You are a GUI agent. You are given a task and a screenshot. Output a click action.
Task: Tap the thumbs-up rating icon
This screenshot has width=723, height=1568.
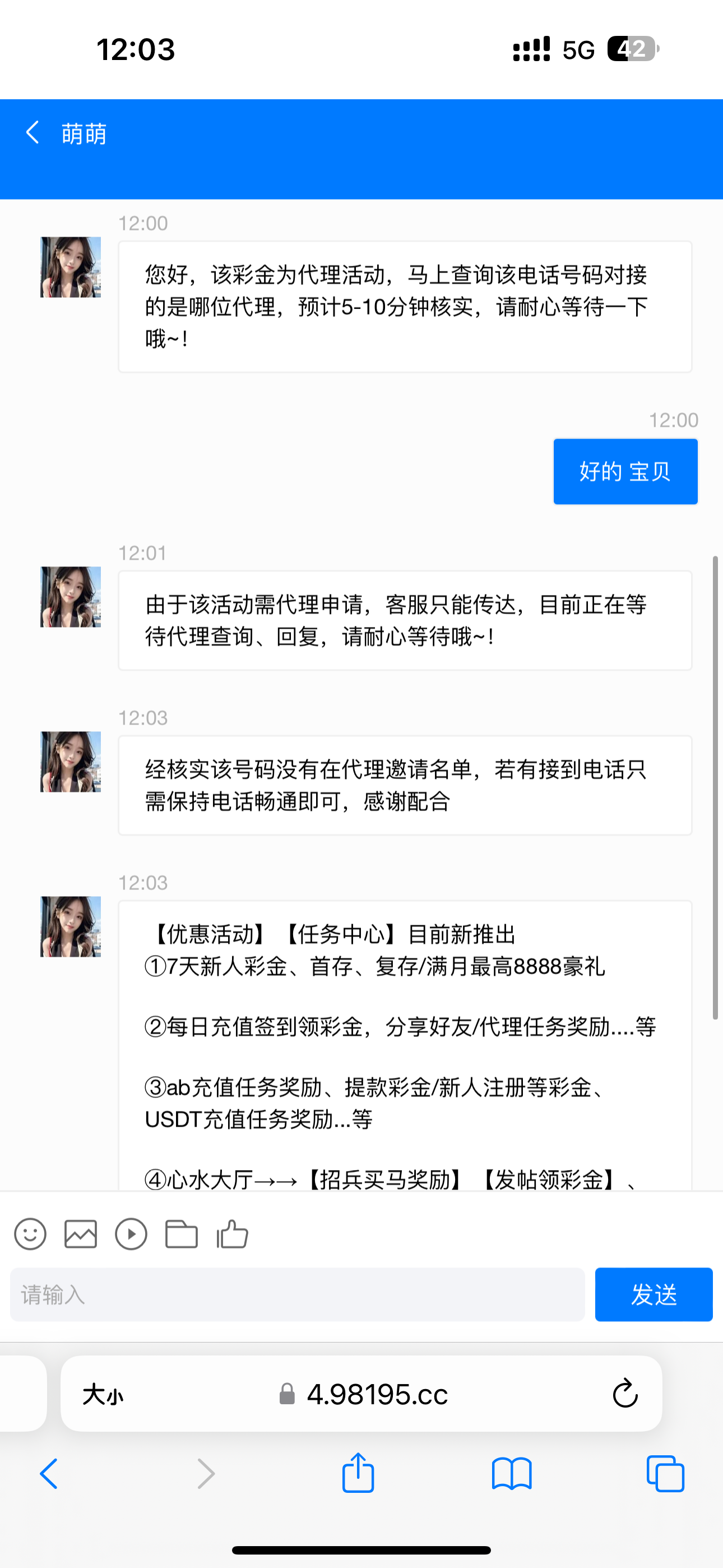coord(233,1234)
